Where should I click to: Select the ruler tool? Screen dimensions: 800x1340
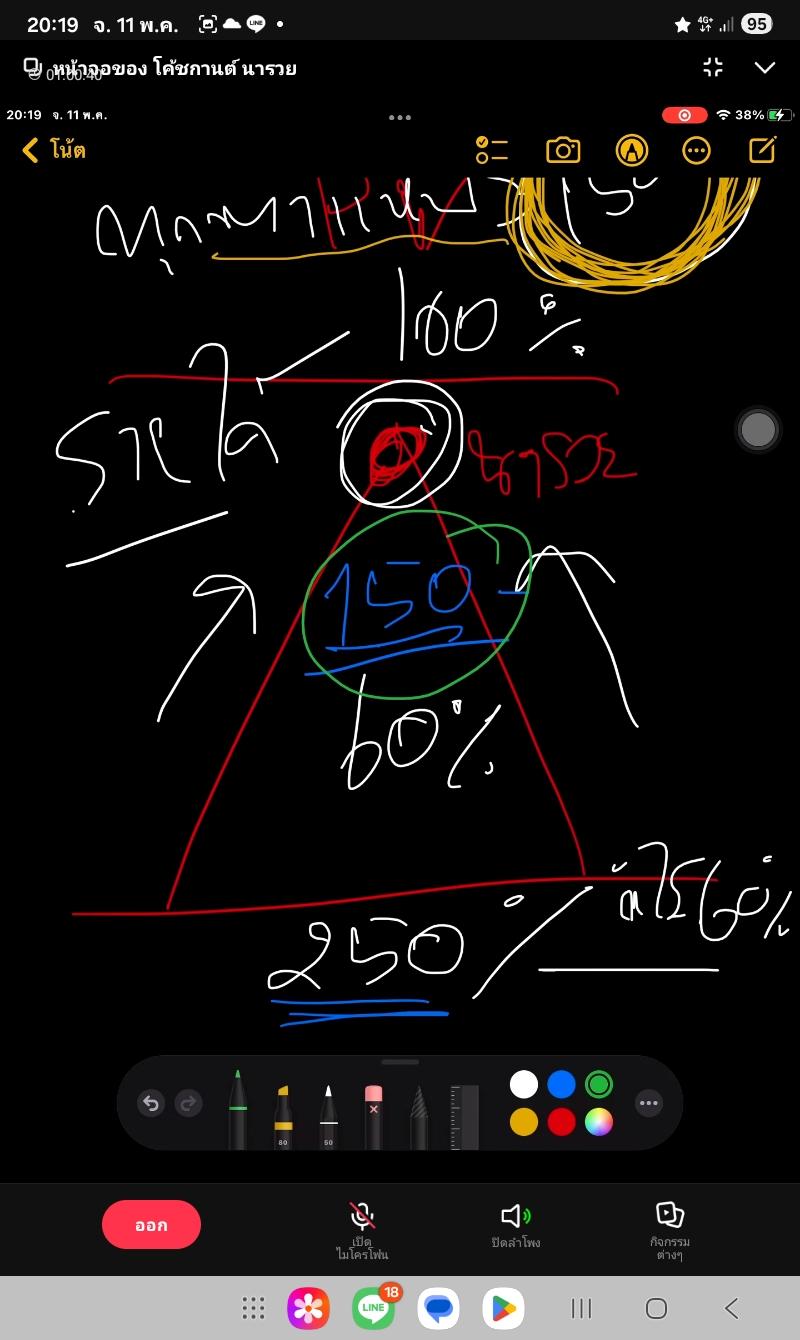click(464, 1117)
